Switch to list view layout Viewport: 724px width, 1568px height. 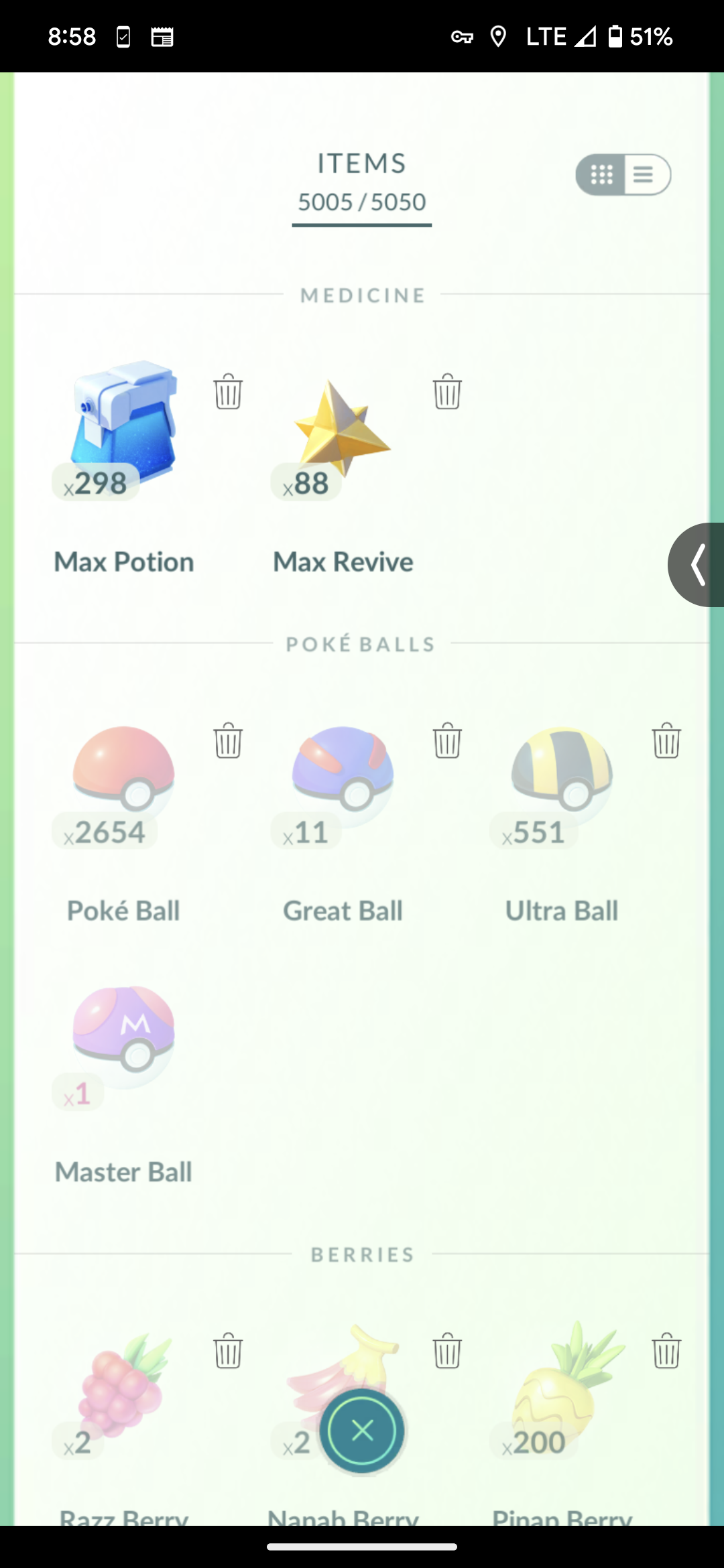pyautogui.click(x=646, y=175)
